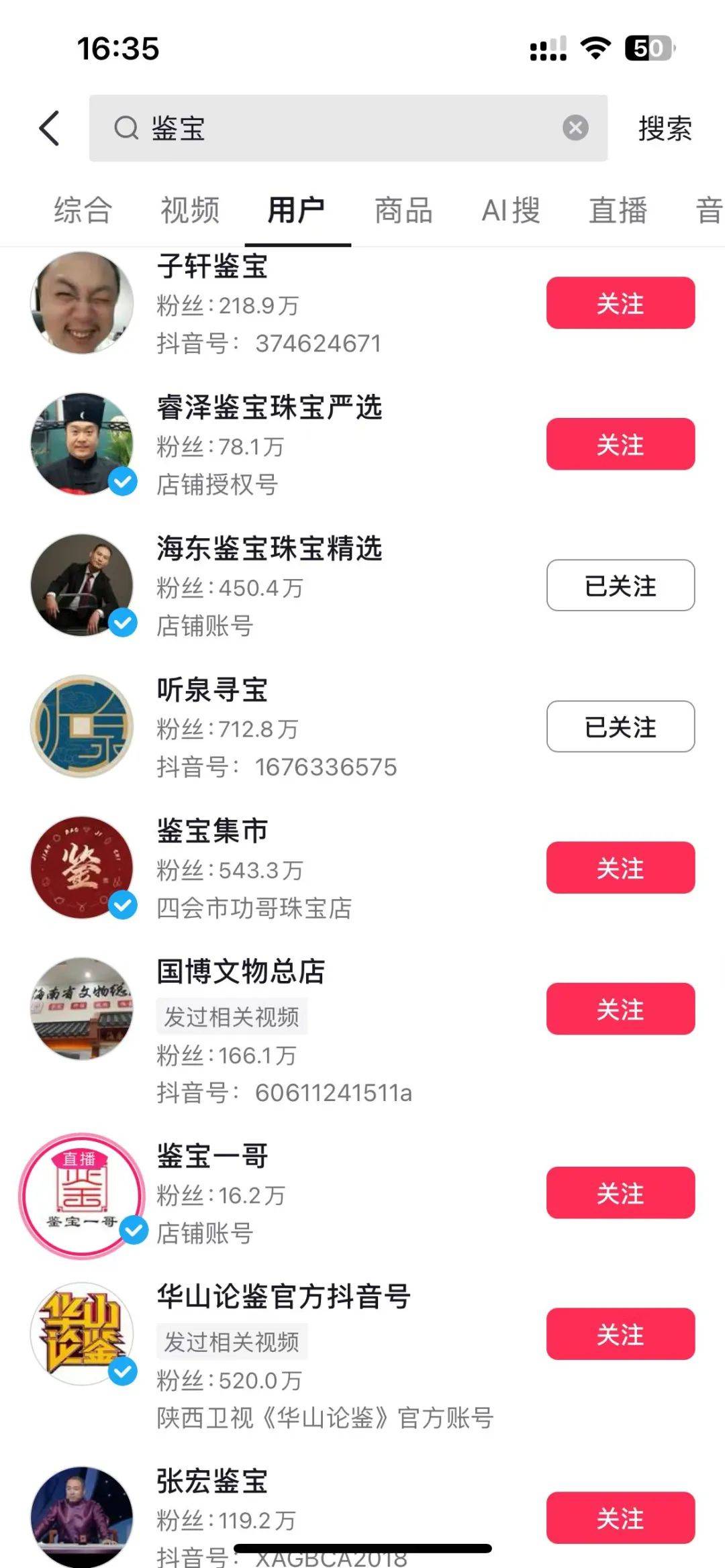
Task: Open 听泉寻宝 user profile
Action: point(211,690)
